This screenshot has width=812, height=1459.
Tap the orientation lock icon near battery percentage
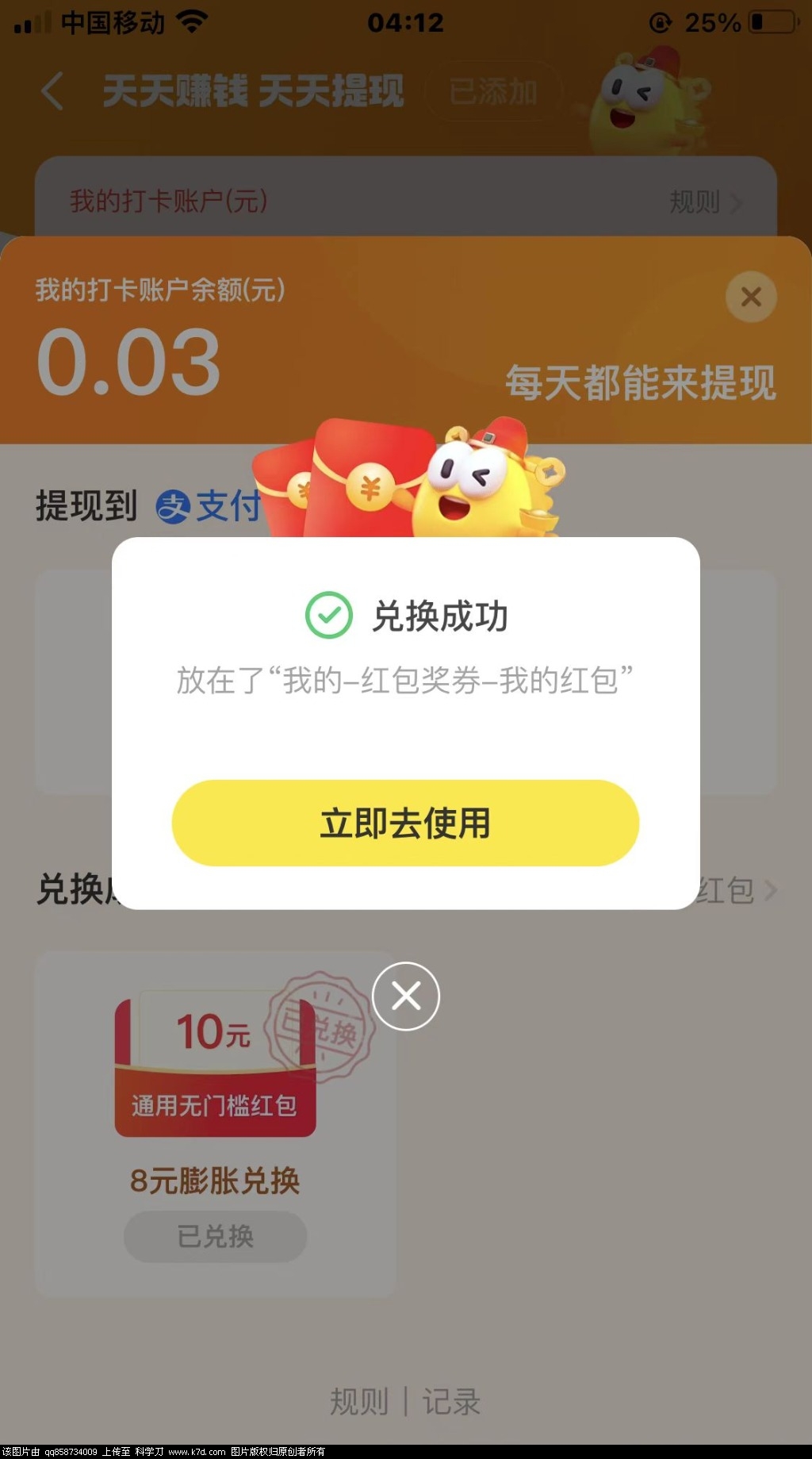[x=661, y=23]
